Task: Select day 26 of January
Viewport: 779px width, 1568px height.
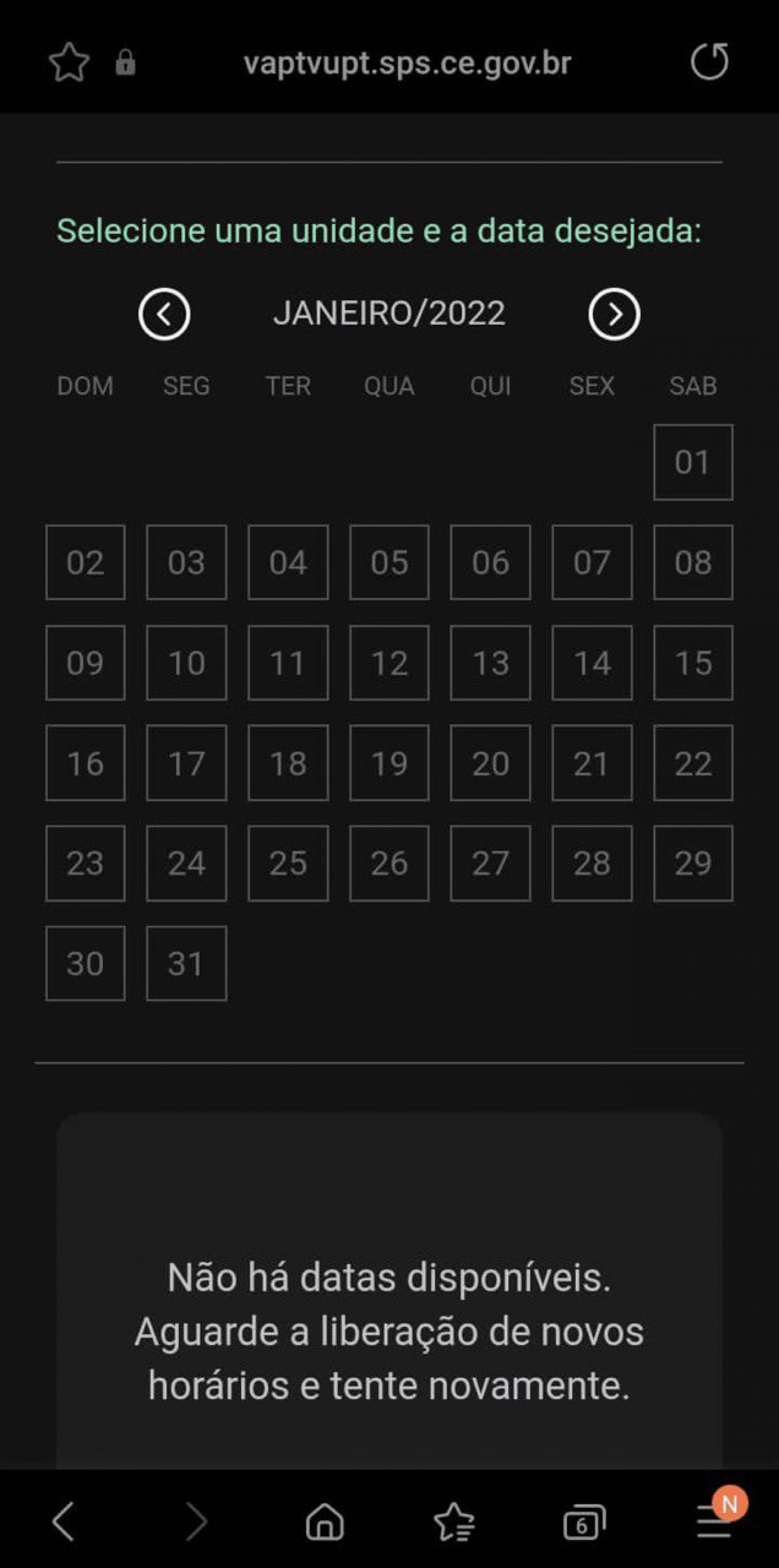Action: (x=389, y=863)
